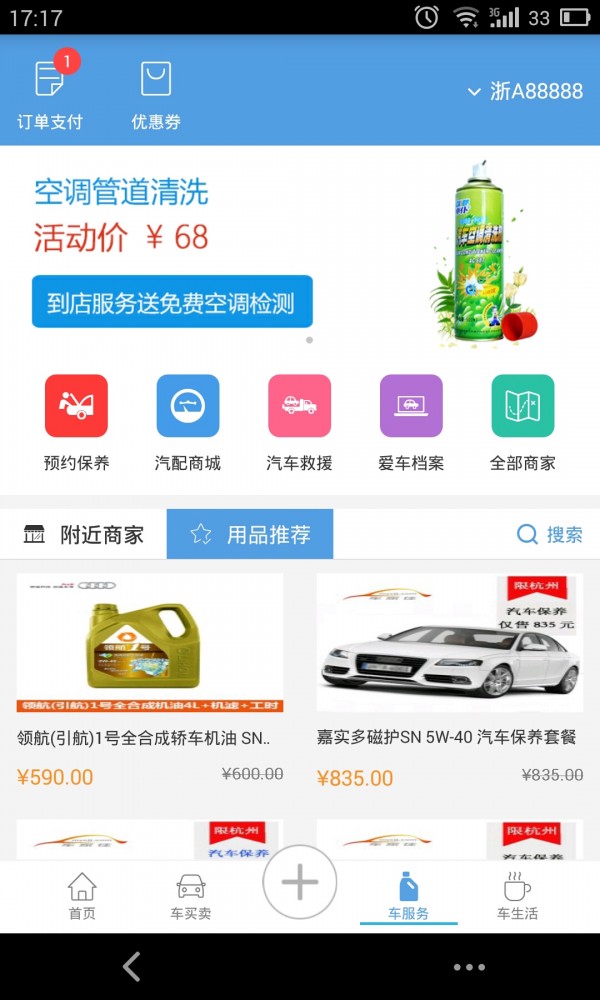Open 爱车档案 car records
Image resolution: width=600 pixels, height=1000 pixels.
(411, 422)
